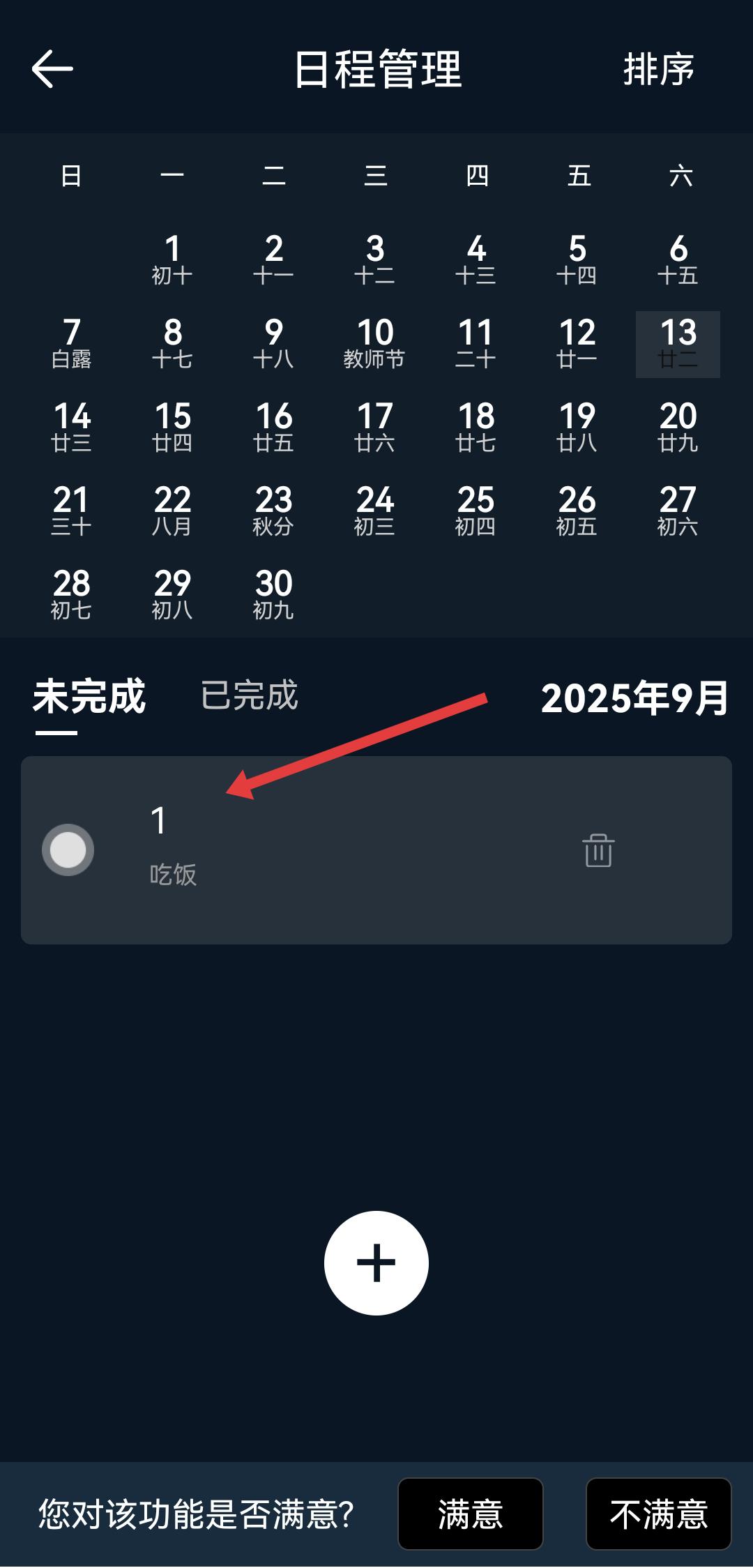Image resolution: width=753 pixels, height=1568 pixels.
Task: Pick date 23 秋分 on the calendar
Action: pos(273,511)
